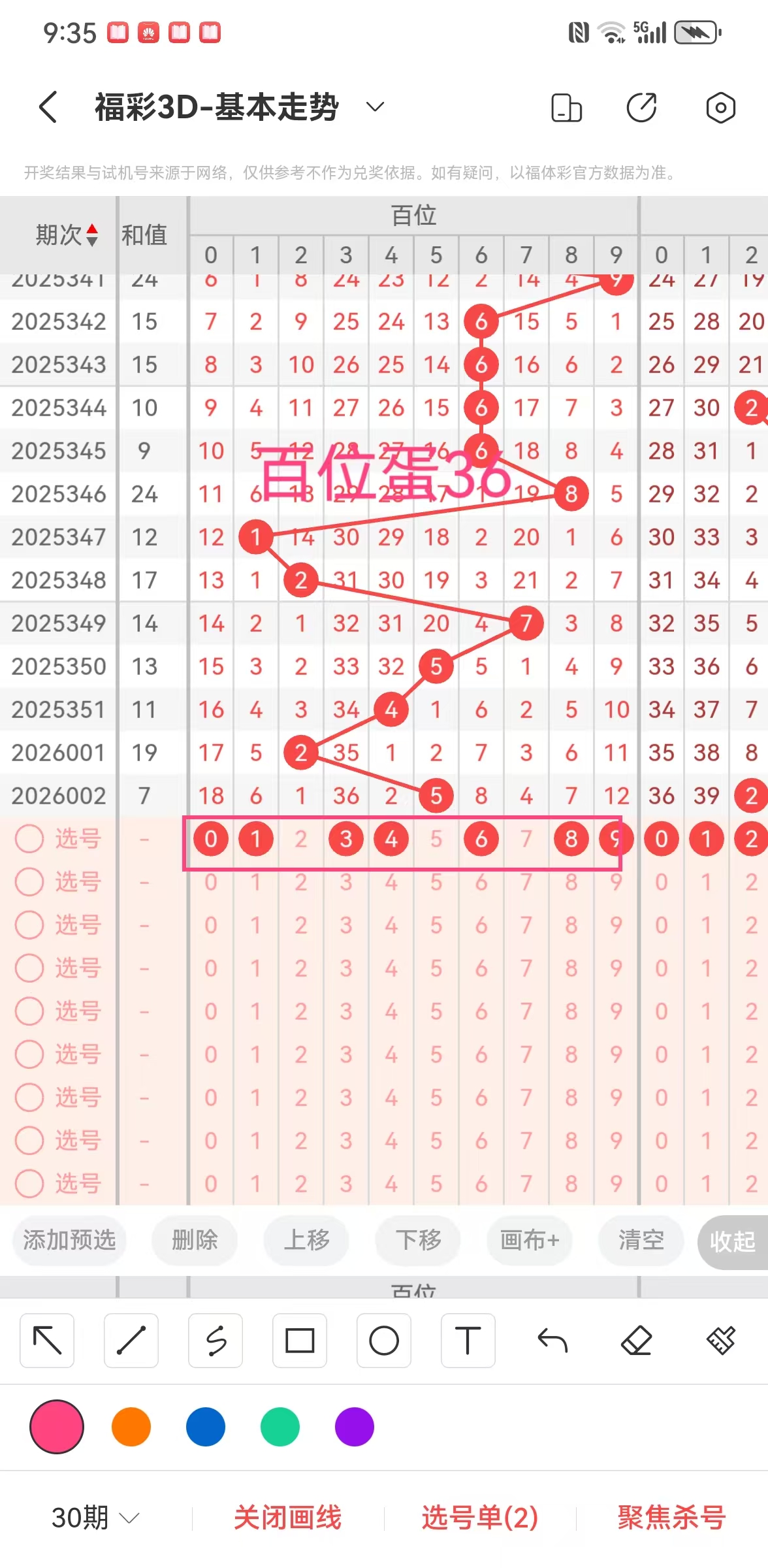Go back from the 福彩3D trend chart
Viewport: 768px width, 1568px height.
pos(48,106)
